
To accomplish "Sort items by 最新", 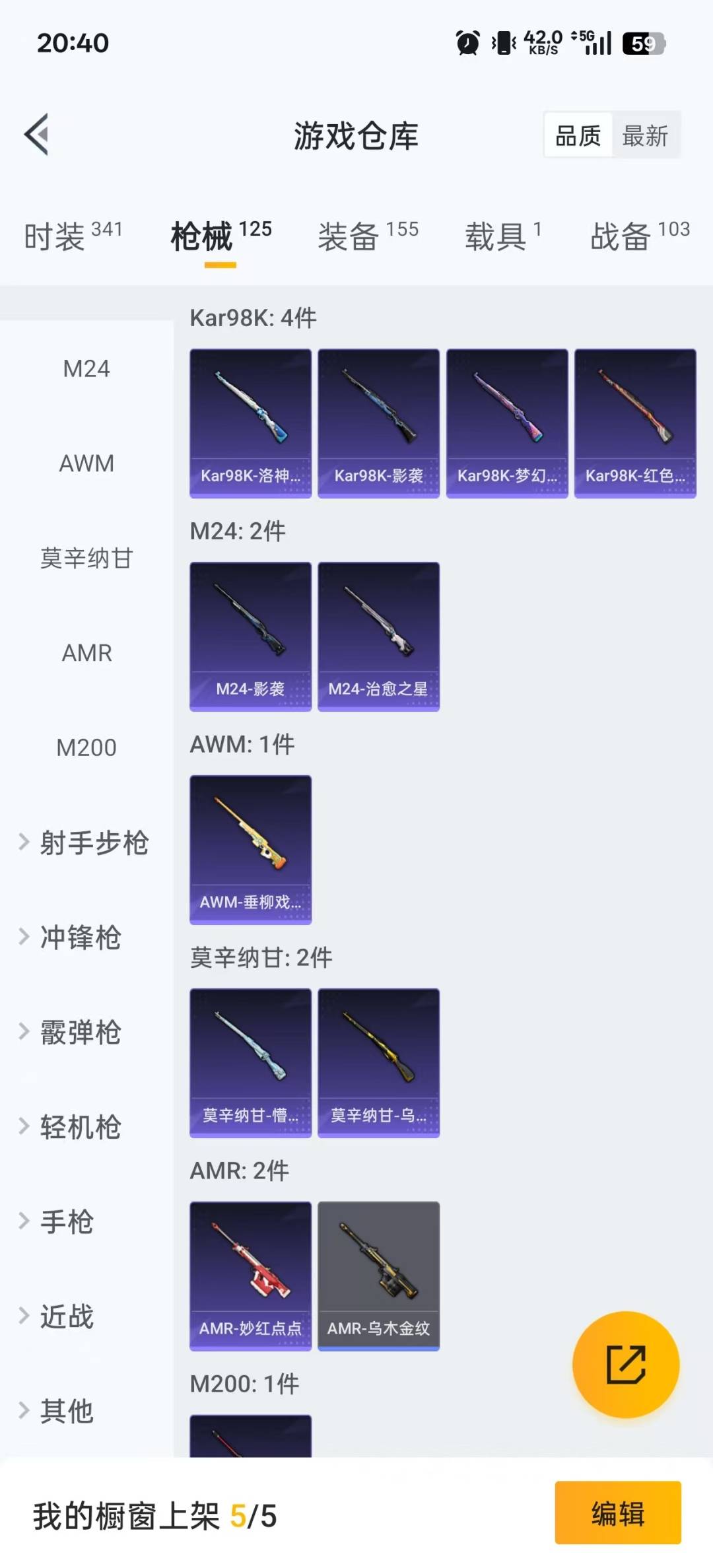I will [x=645, y=136].
